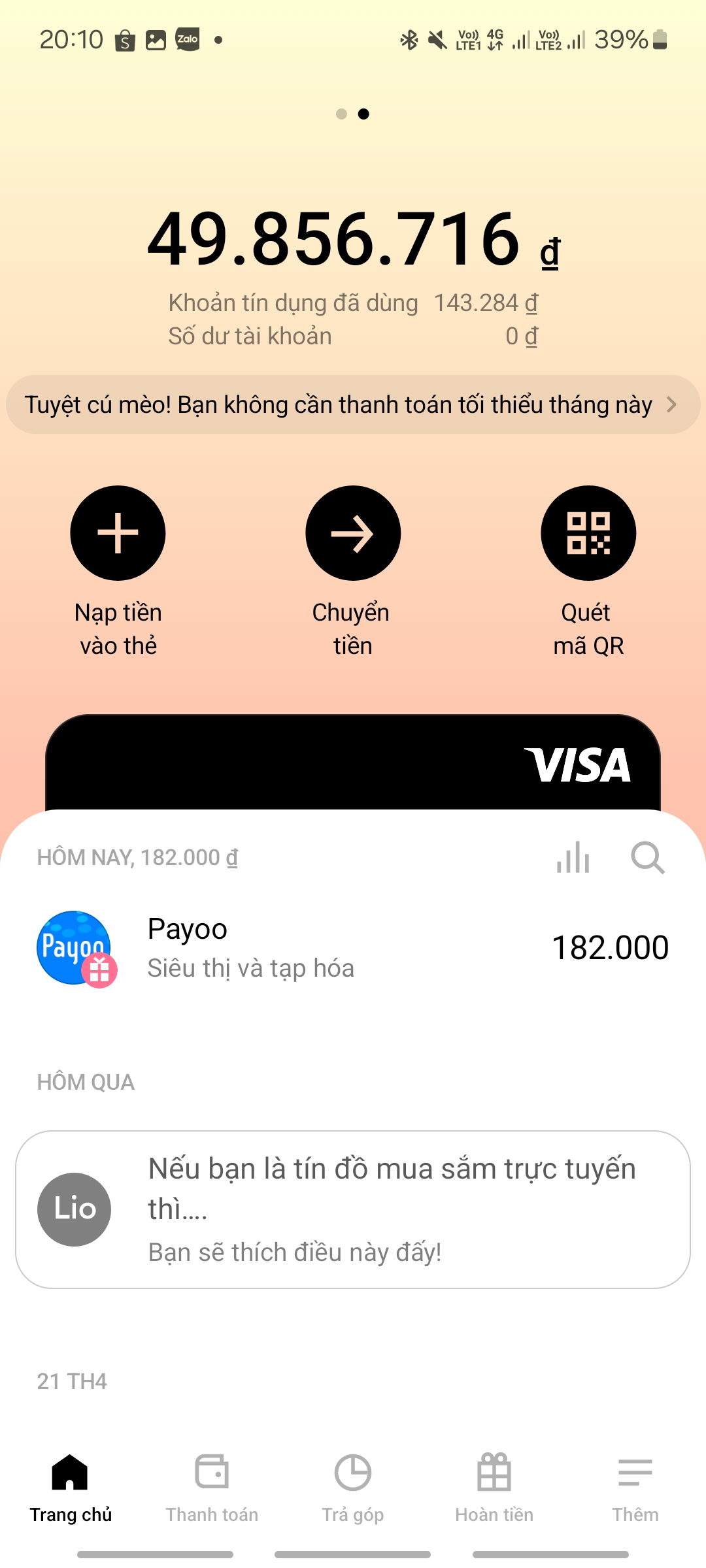View the black VISA card details
This screenshot has height=1568, width=706.
point(353,763)
